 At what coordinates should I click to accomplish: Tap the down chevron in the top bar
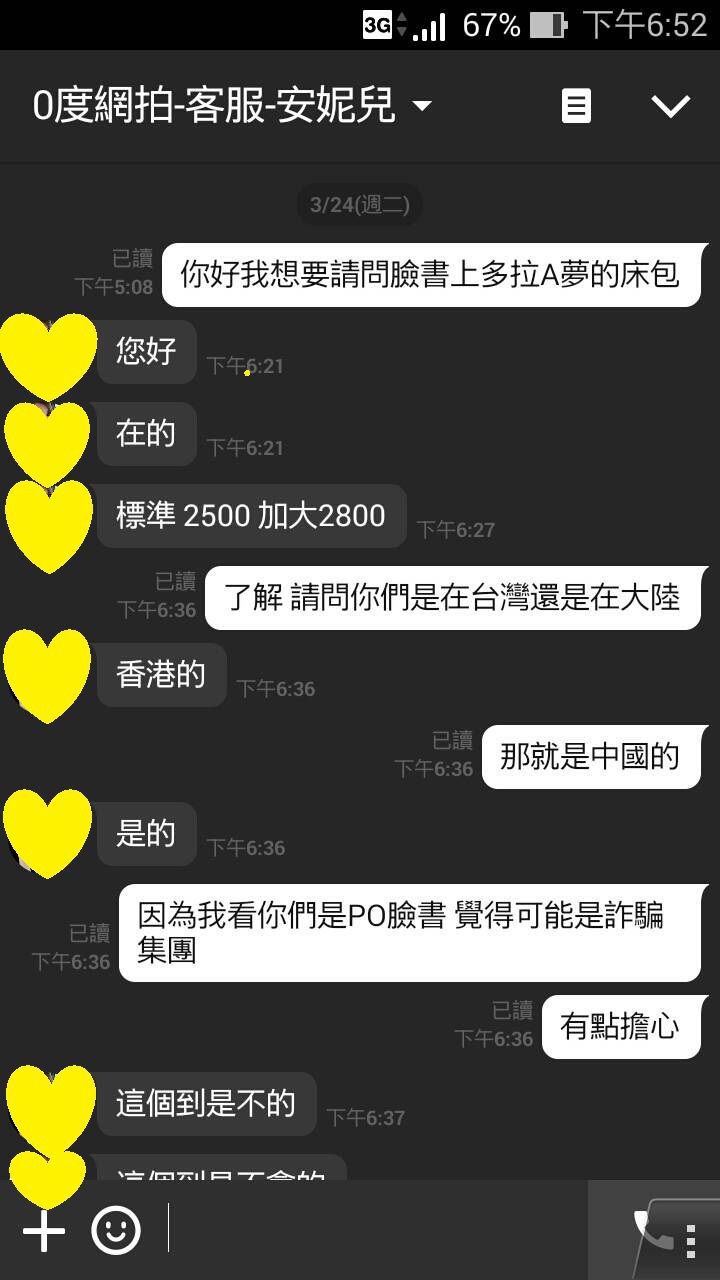670,106
